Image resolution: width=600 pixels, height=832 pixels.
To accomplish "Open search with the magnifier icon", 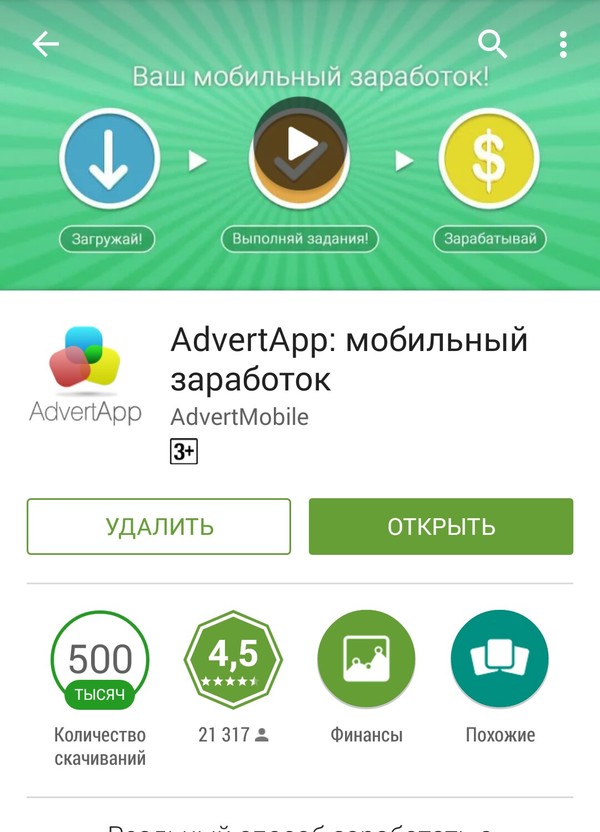I will point(491,44).
